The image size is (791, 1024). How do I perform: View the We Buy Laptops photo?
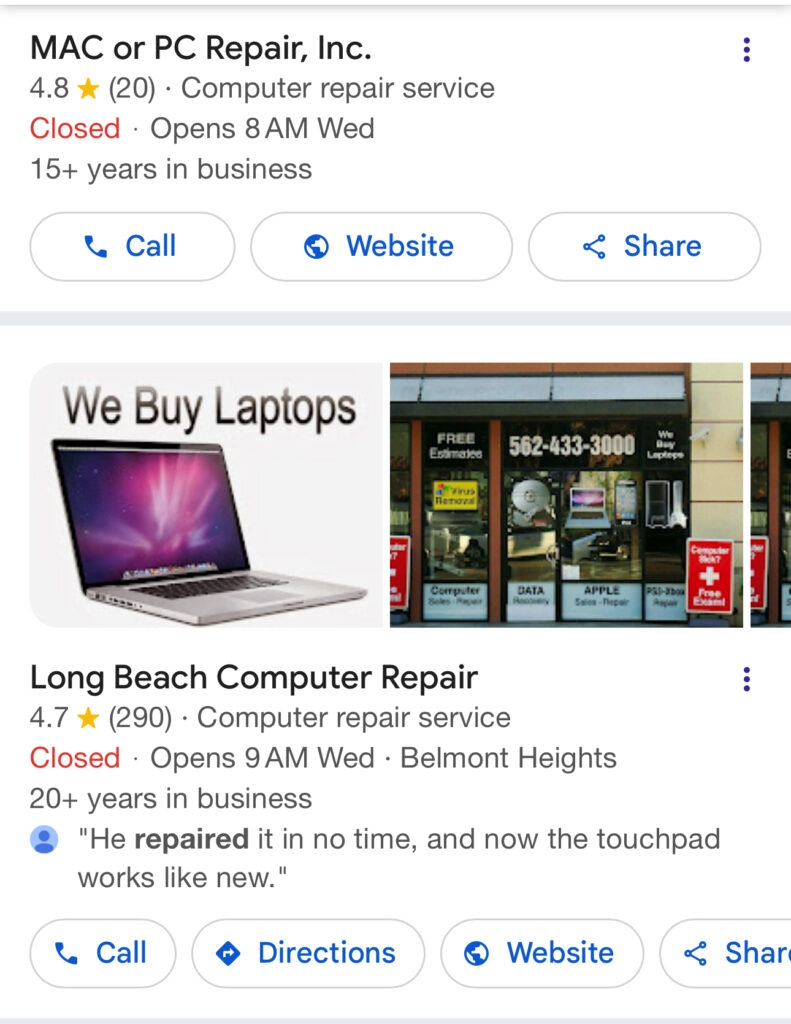(206, 495)
